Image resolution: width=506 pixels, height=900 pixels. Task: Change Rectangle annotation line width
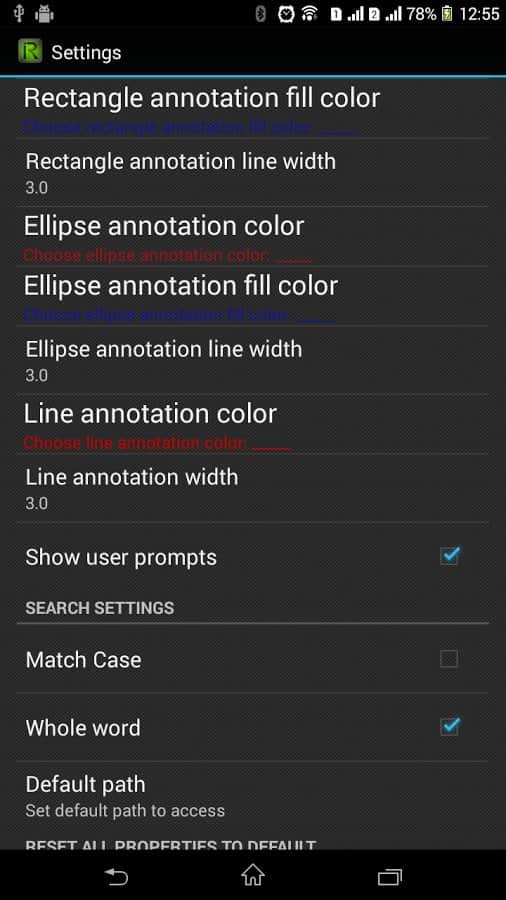click(x=253, y=173)
